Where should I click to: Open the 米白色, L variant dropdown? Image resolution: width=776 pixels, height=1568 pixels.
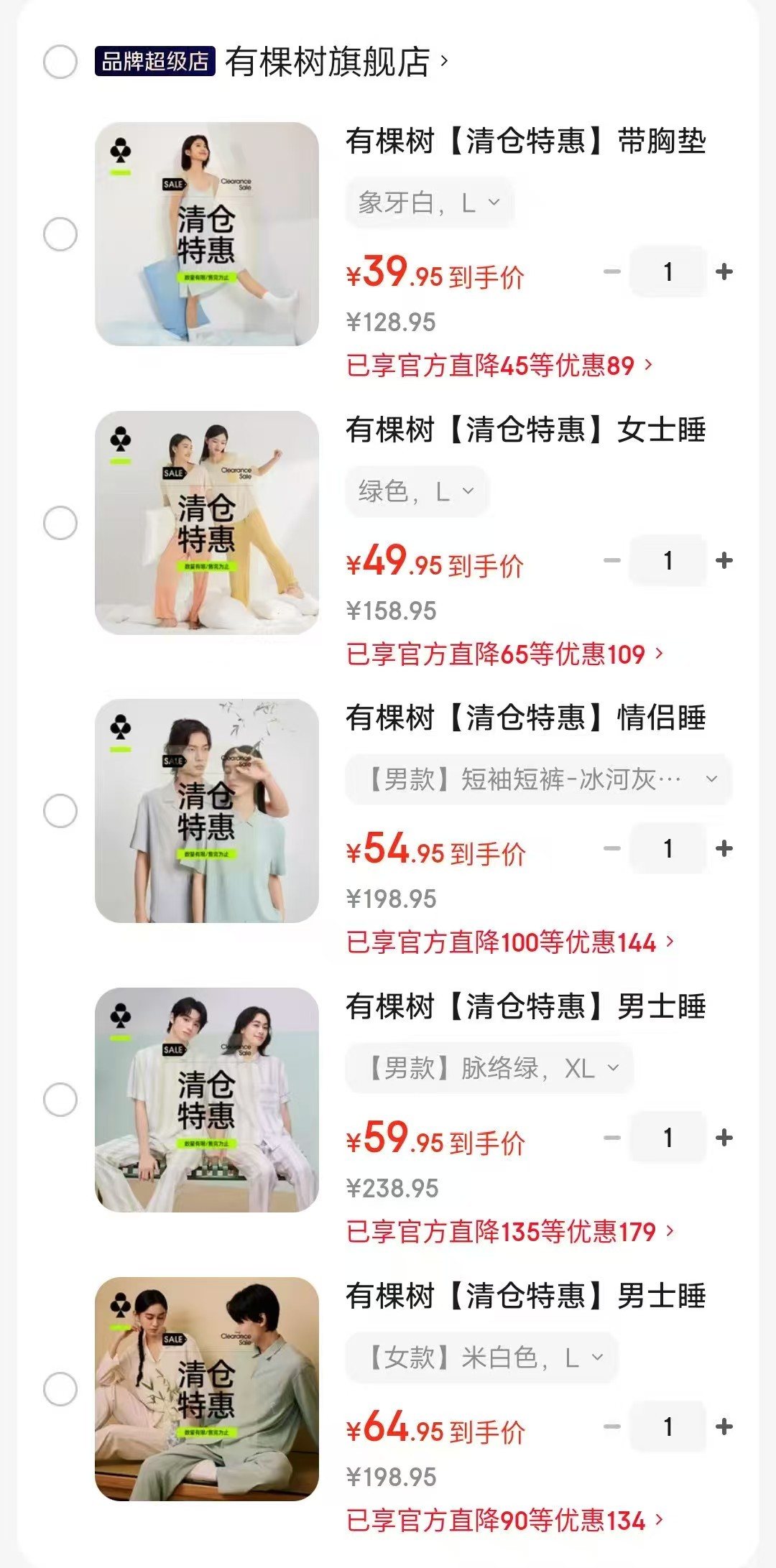tap(481, 1358)
